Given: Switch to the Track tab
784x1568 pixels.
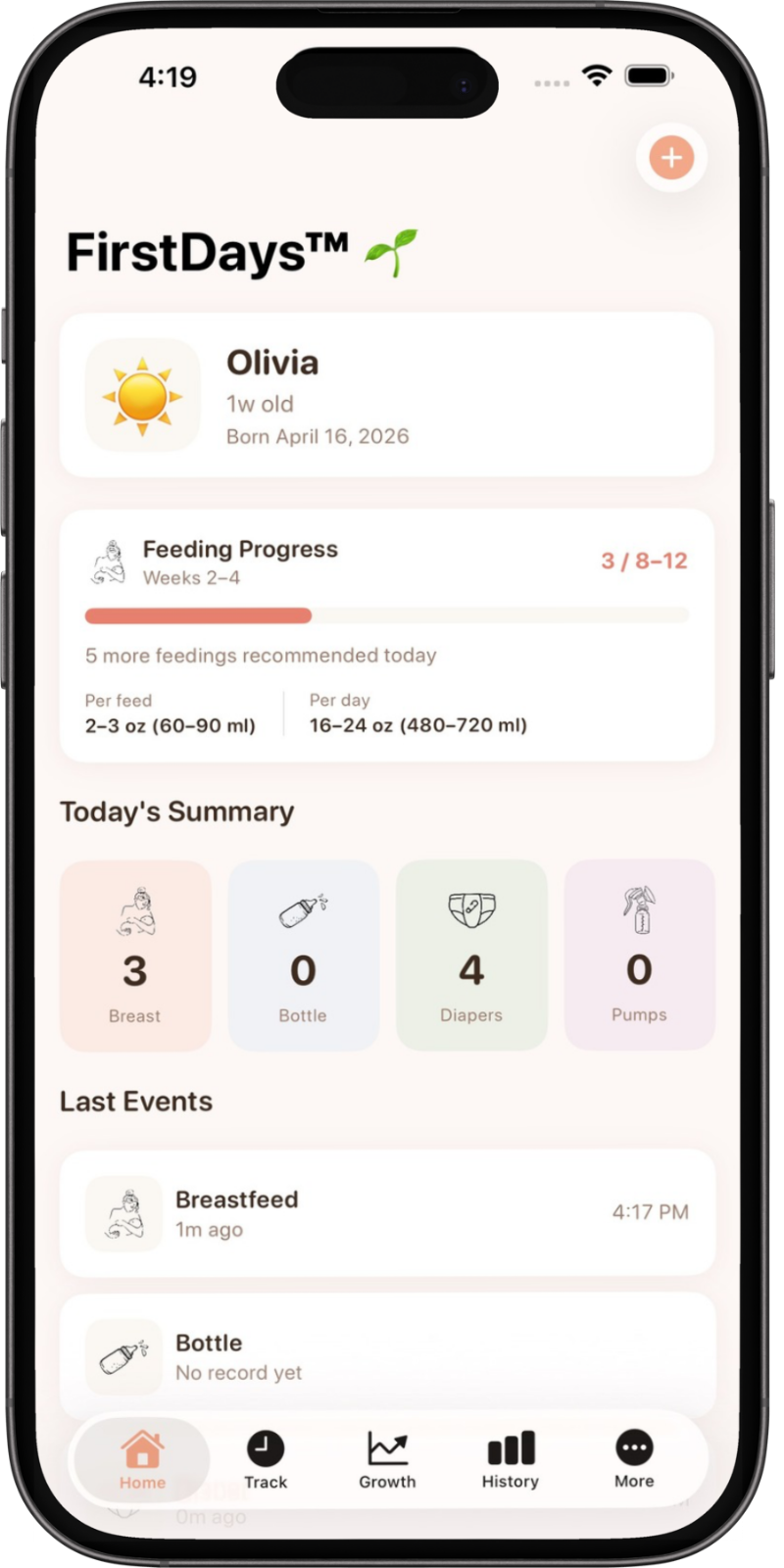Looking at the screenshot, I should (266, 1460).
